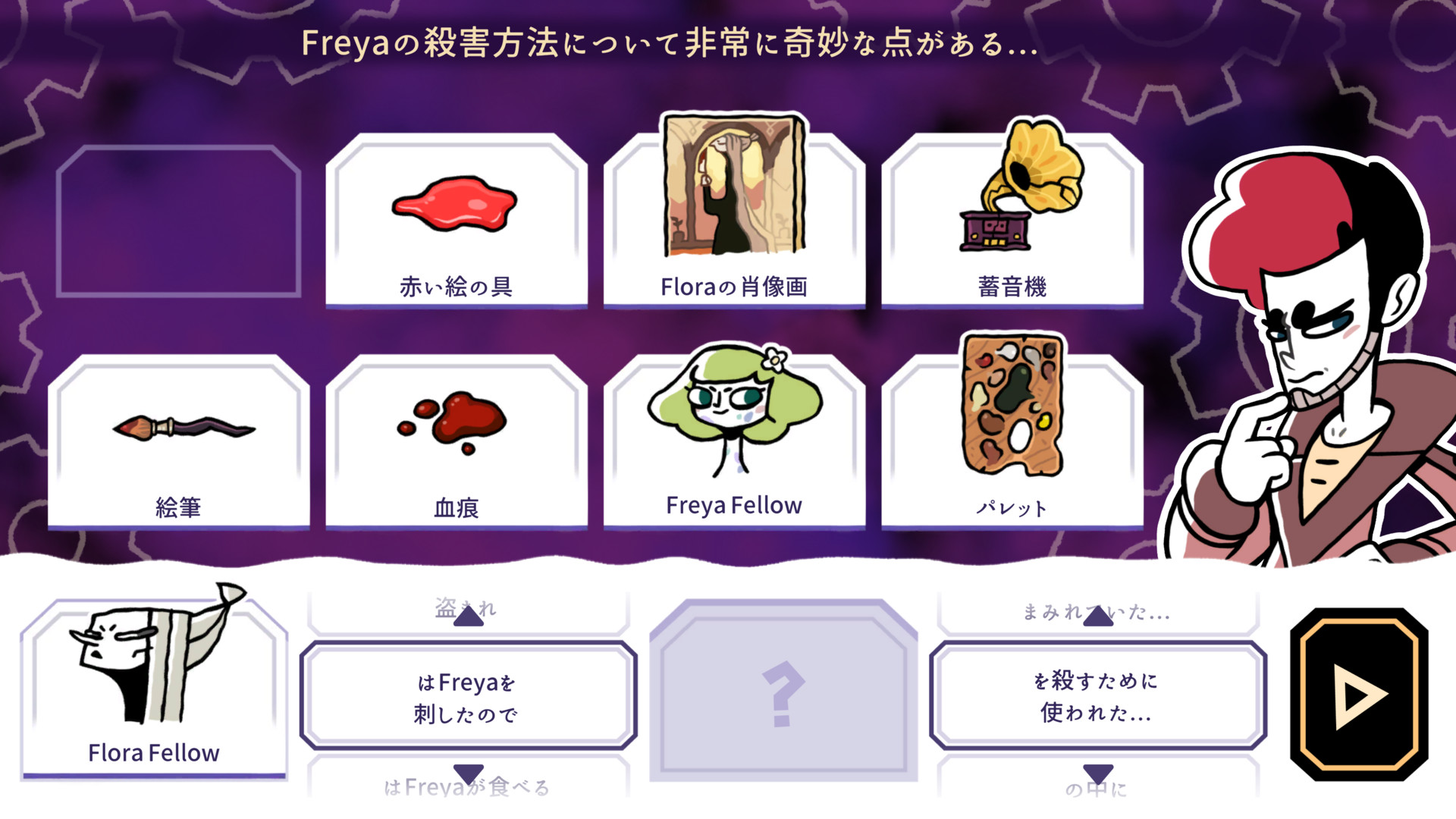Submit the deduction with the play button

pos(1358,694)
